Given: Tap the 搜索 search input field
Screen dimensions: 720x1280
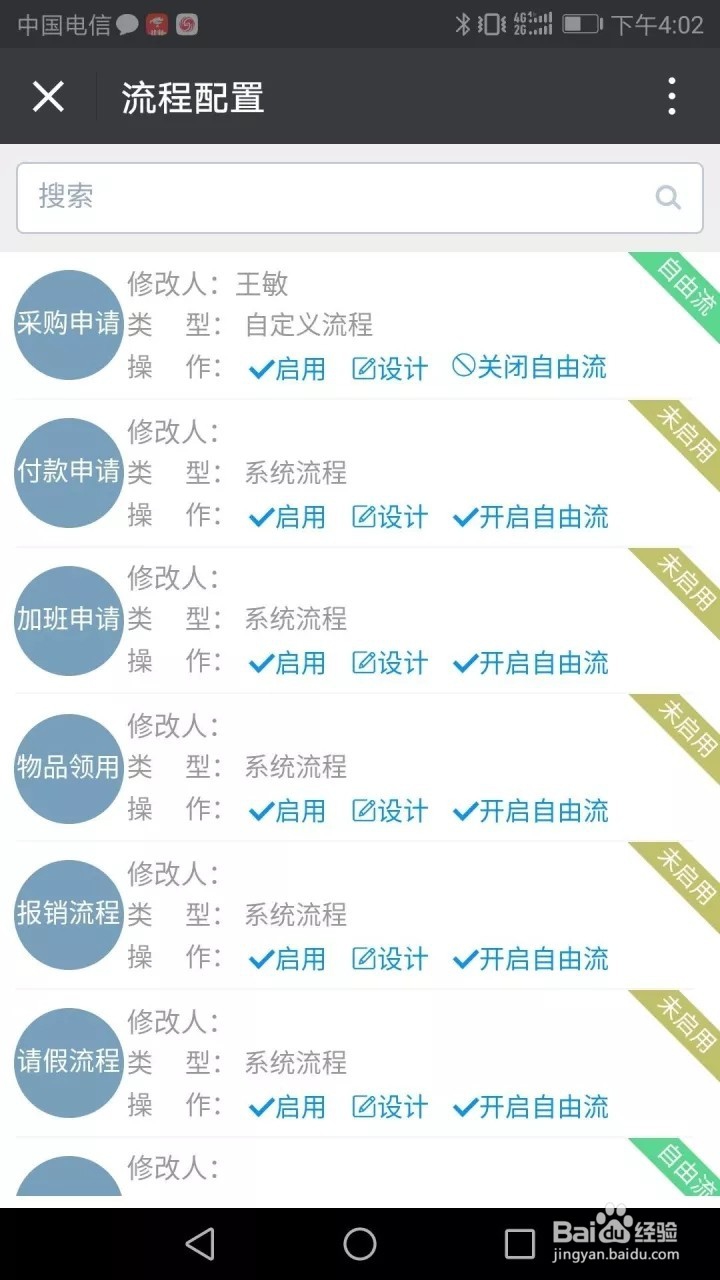Looking at the screenshot, I should [300, 197].
